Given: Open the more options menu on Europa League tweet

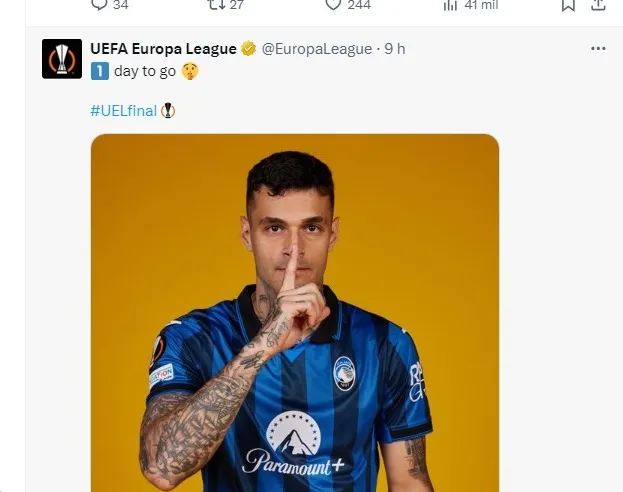Looking at the screenshot, I should (598, 48).
